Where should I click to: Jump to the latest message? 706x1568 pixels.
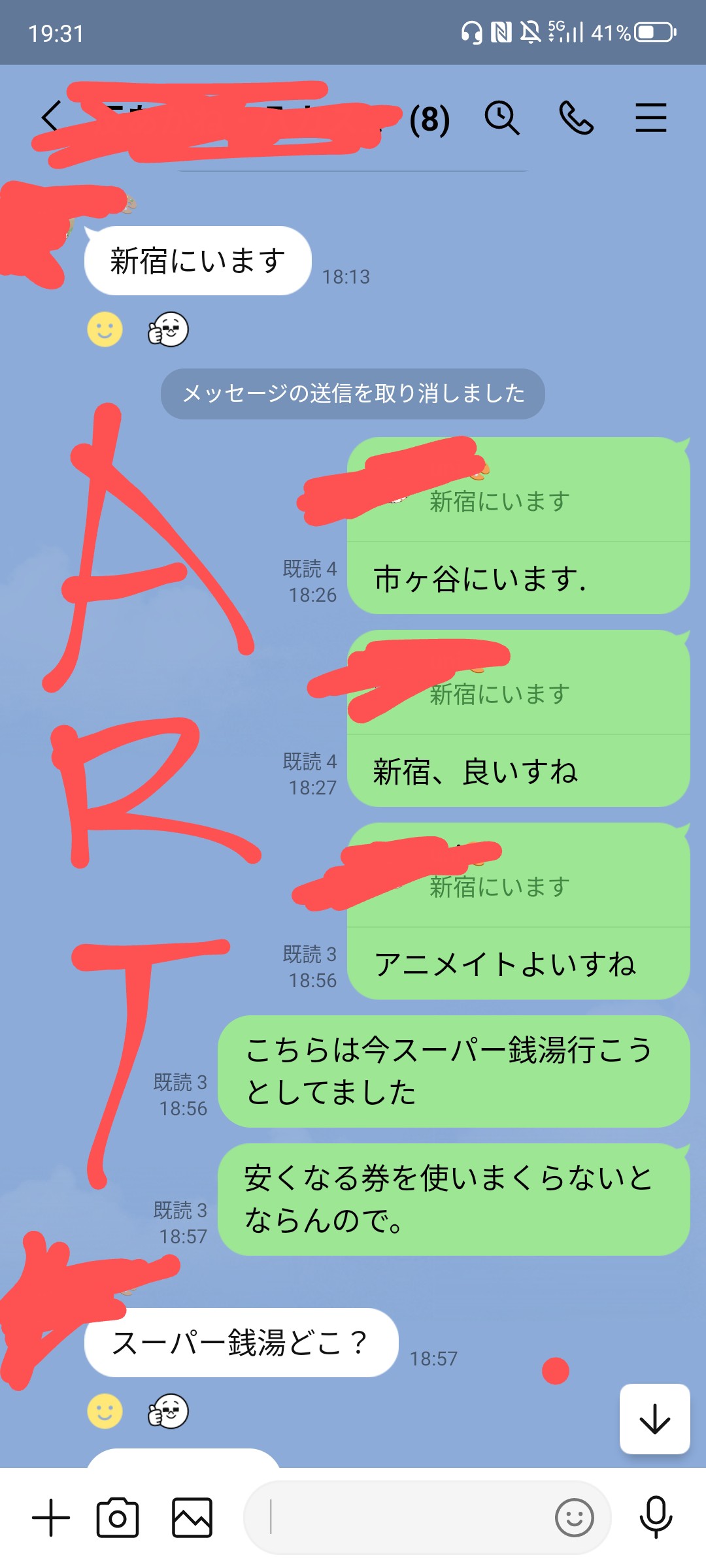tap(654, 1419)
